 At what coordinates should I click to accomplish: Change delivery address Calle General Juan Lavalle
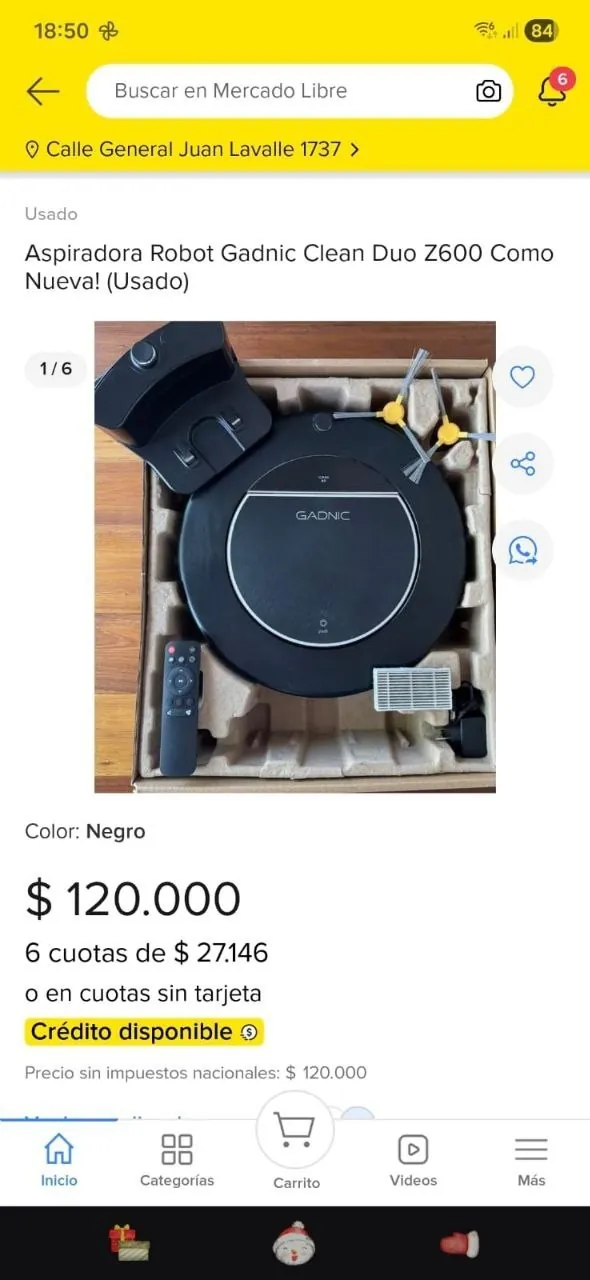tap(192, 149)
